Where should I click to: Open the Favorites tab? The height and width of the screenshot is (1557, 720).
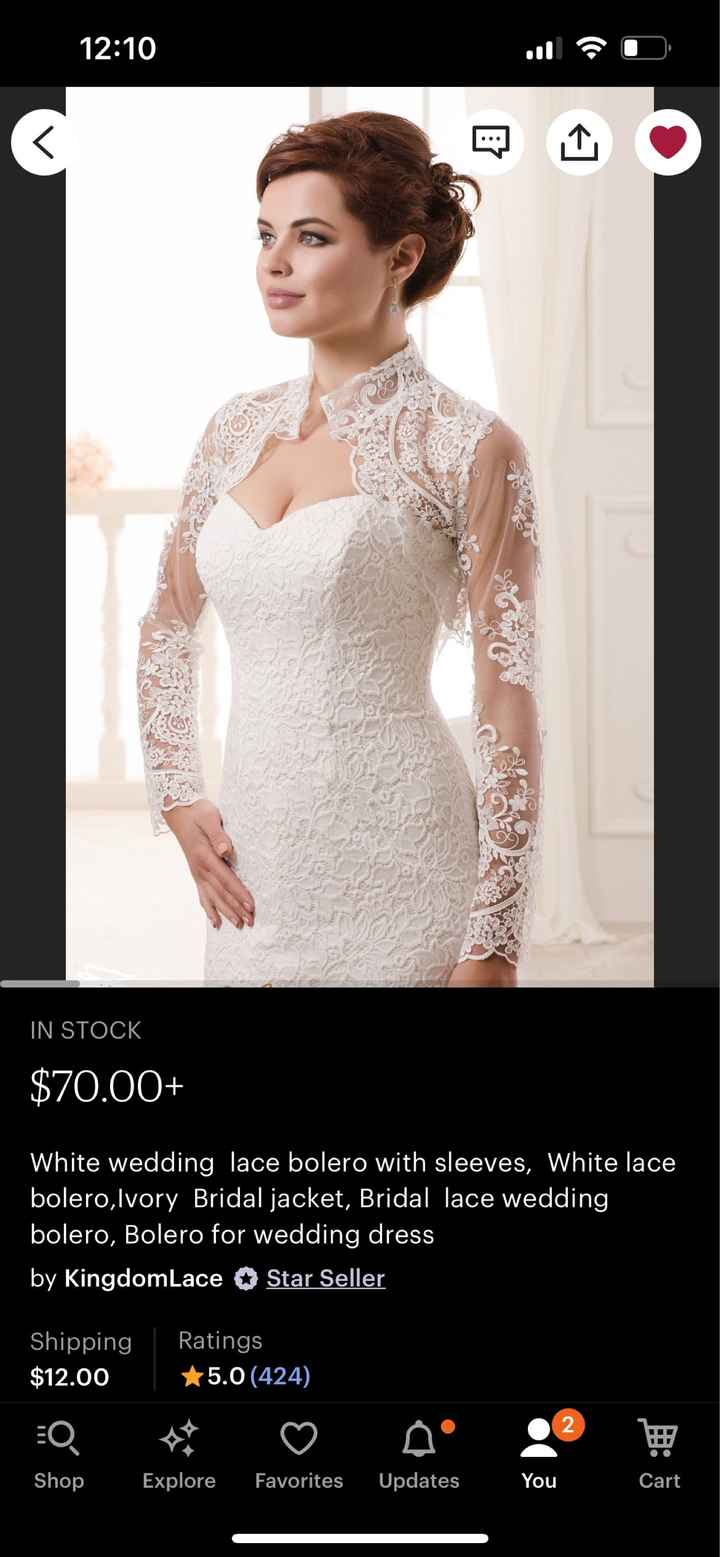pyautogui.click(x=299, y=1455)
